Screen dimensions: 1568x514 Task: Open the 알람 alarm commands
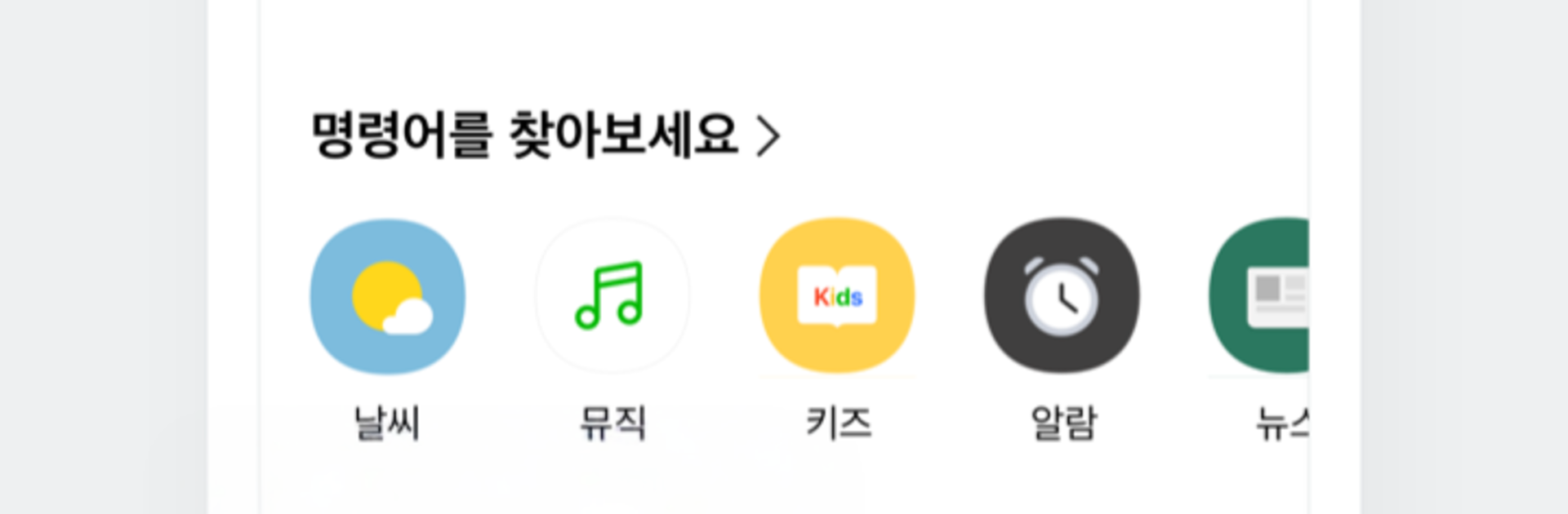point(1062,296)
